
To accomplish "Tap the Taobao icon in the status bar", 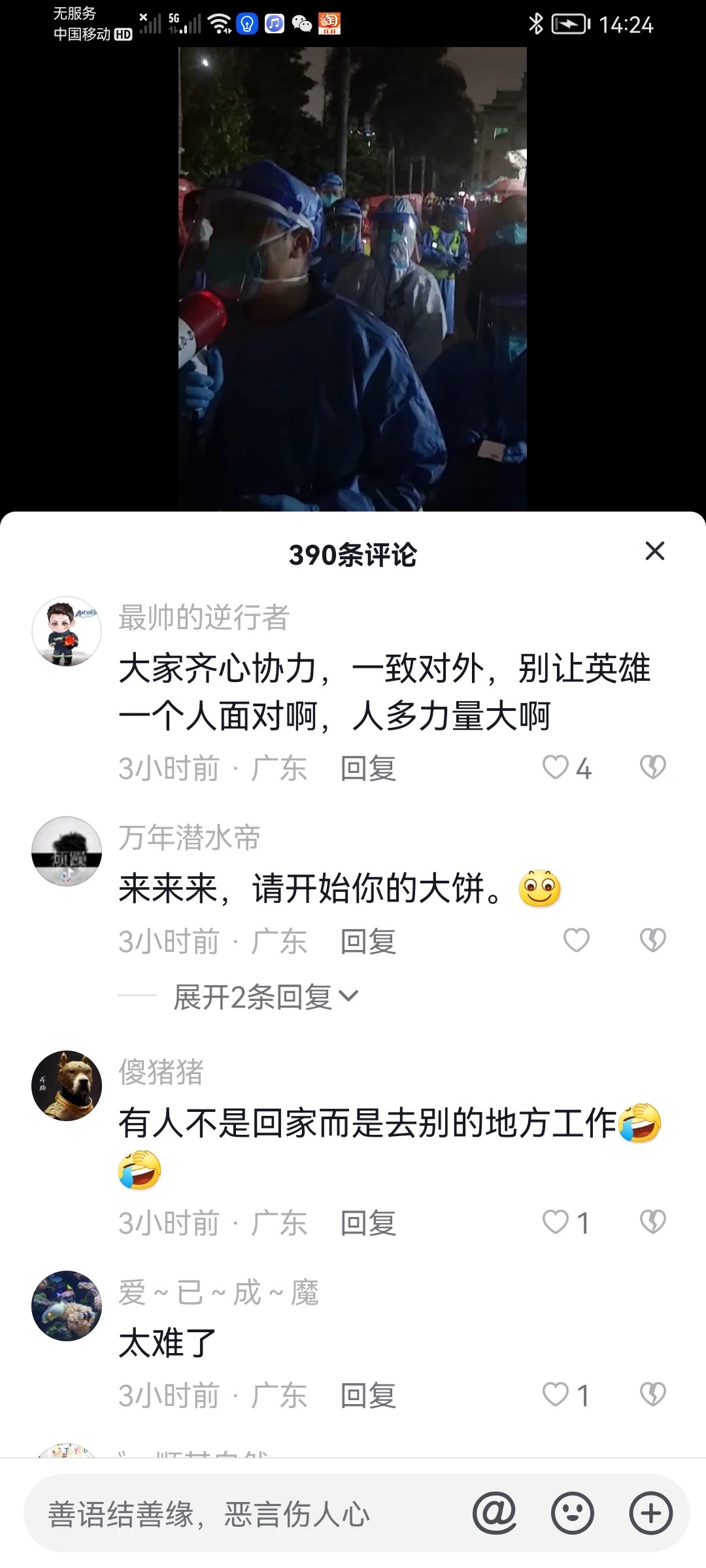I will tap(330, 23).
